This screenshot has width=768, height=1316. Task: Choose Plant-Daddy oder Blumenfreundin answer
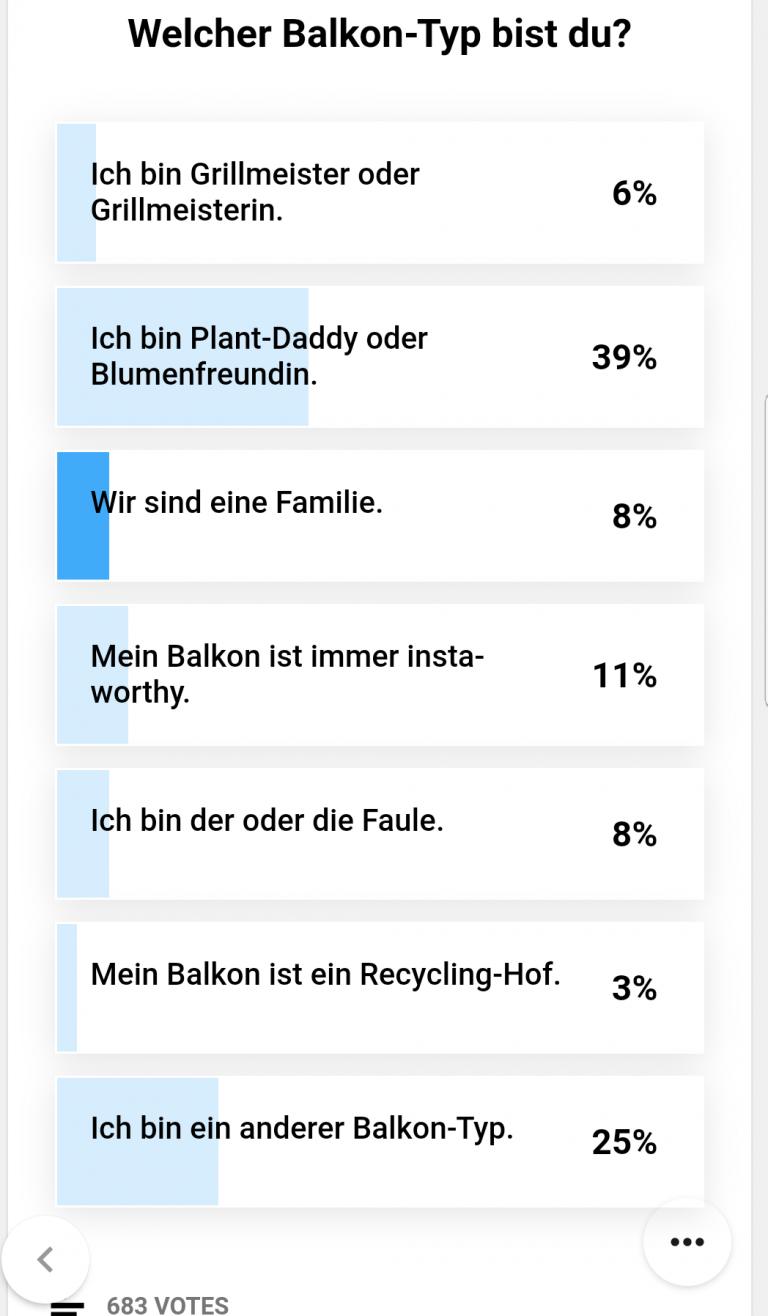(380, 357)
